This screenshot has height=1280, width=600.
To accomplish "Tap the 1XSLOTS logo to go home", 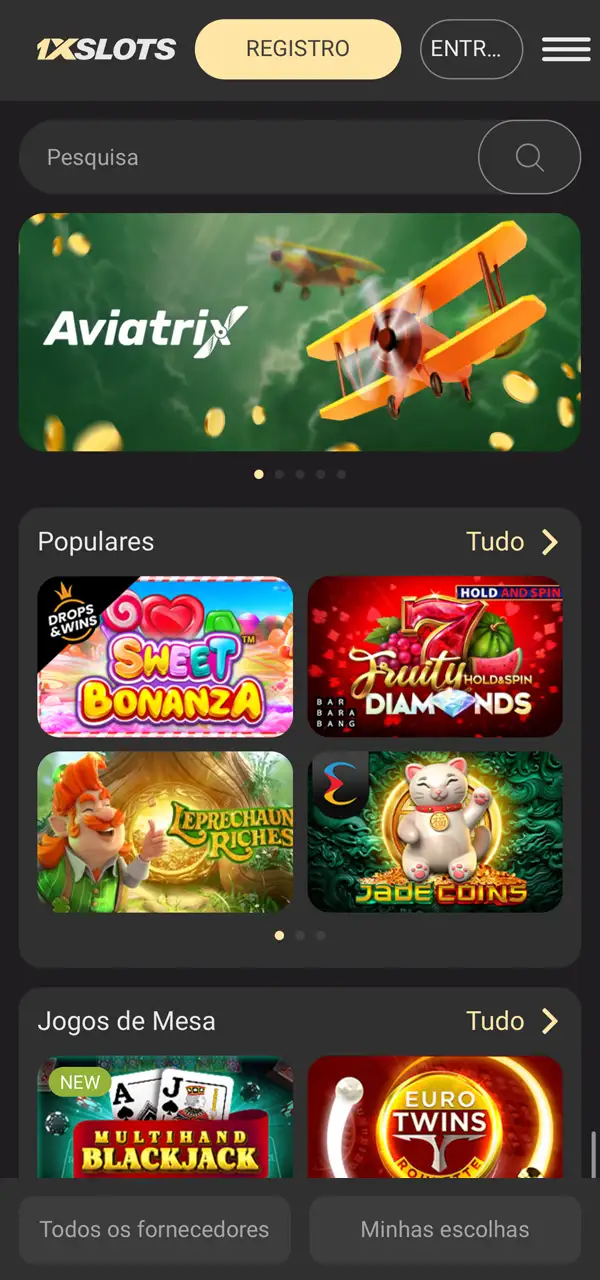I will [106, 49].
